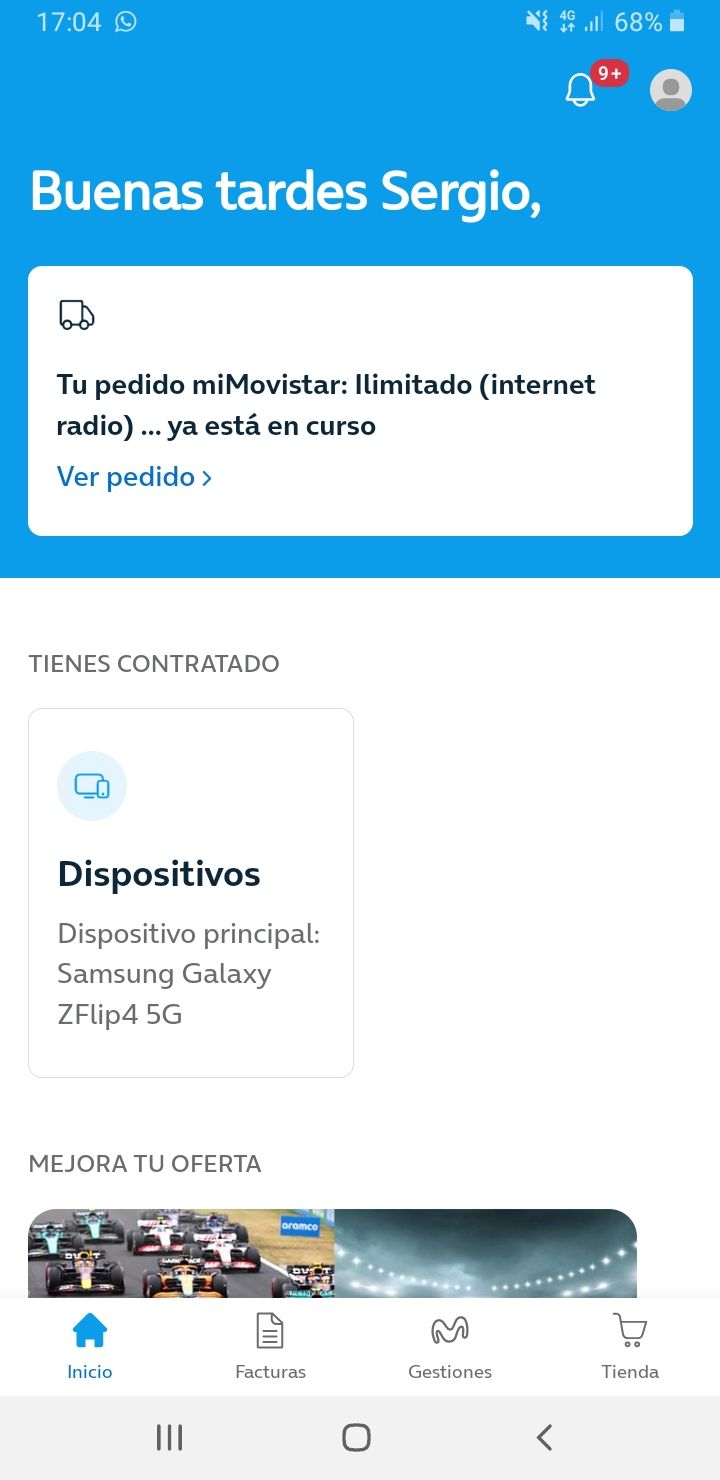
Task: Open the Ver pedido link
Action: point(125,477)
